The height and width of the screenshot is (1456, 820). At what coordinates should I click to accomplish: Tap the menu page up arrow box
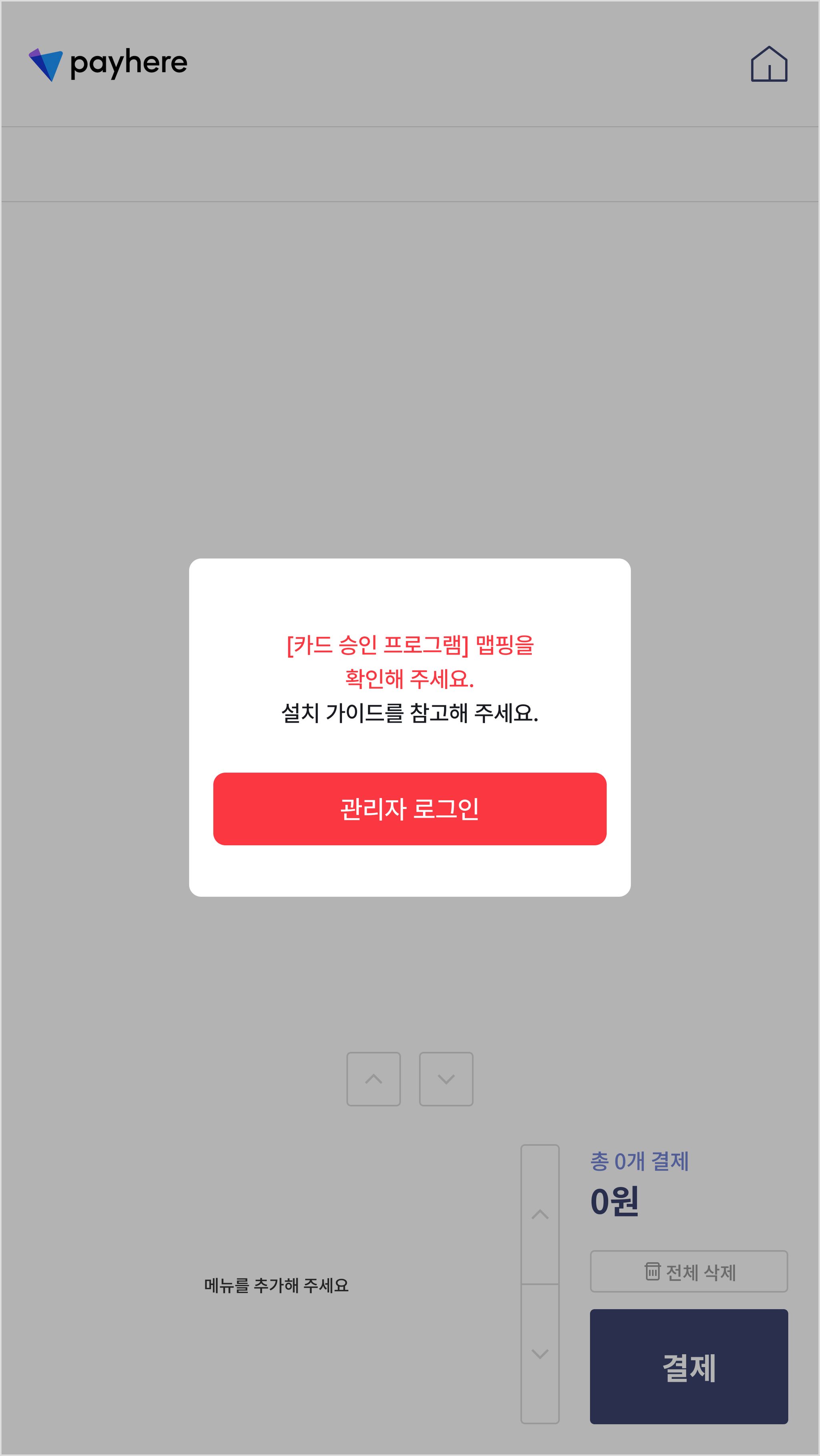click(374, 1079)
